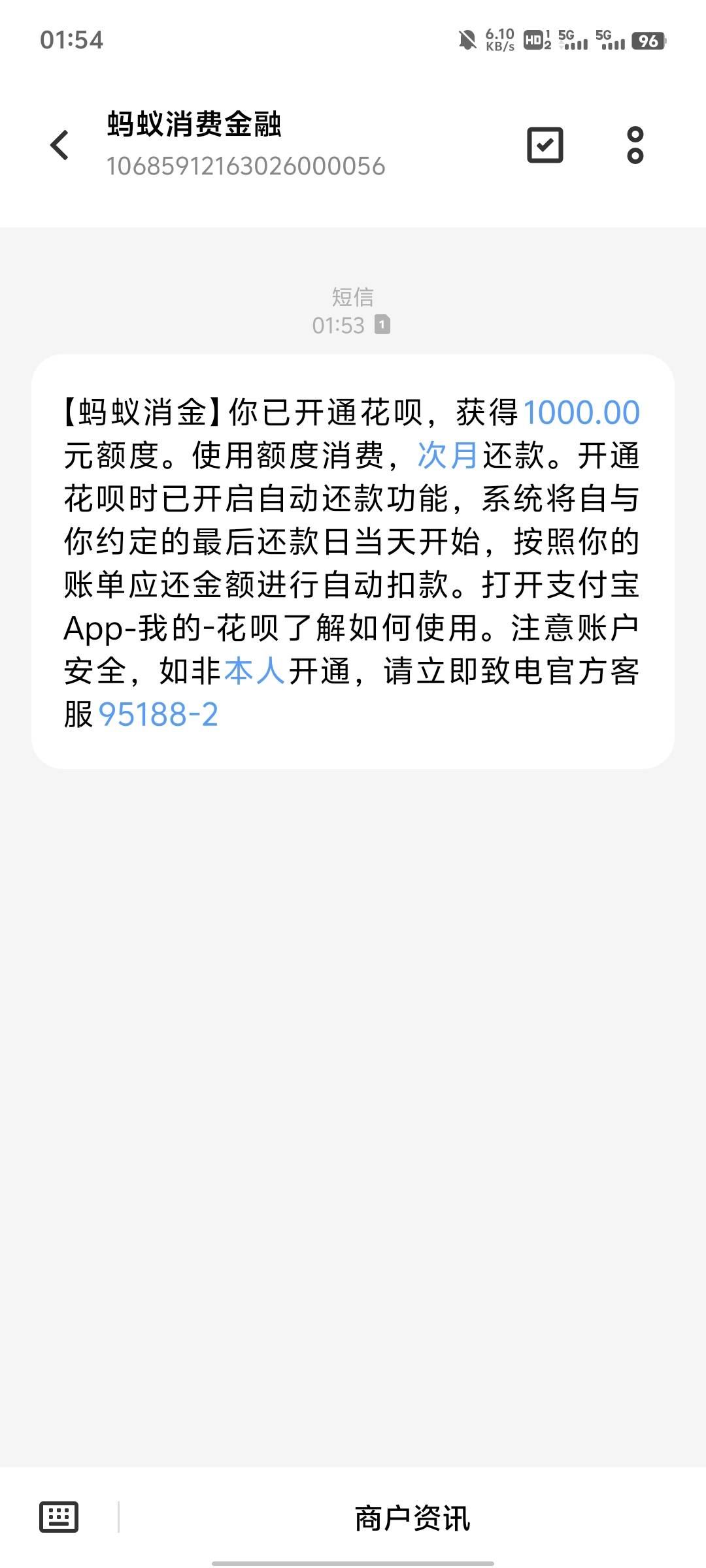Tap the highlighted 本人 link
Screen dimensions: 706x1568
255,672
